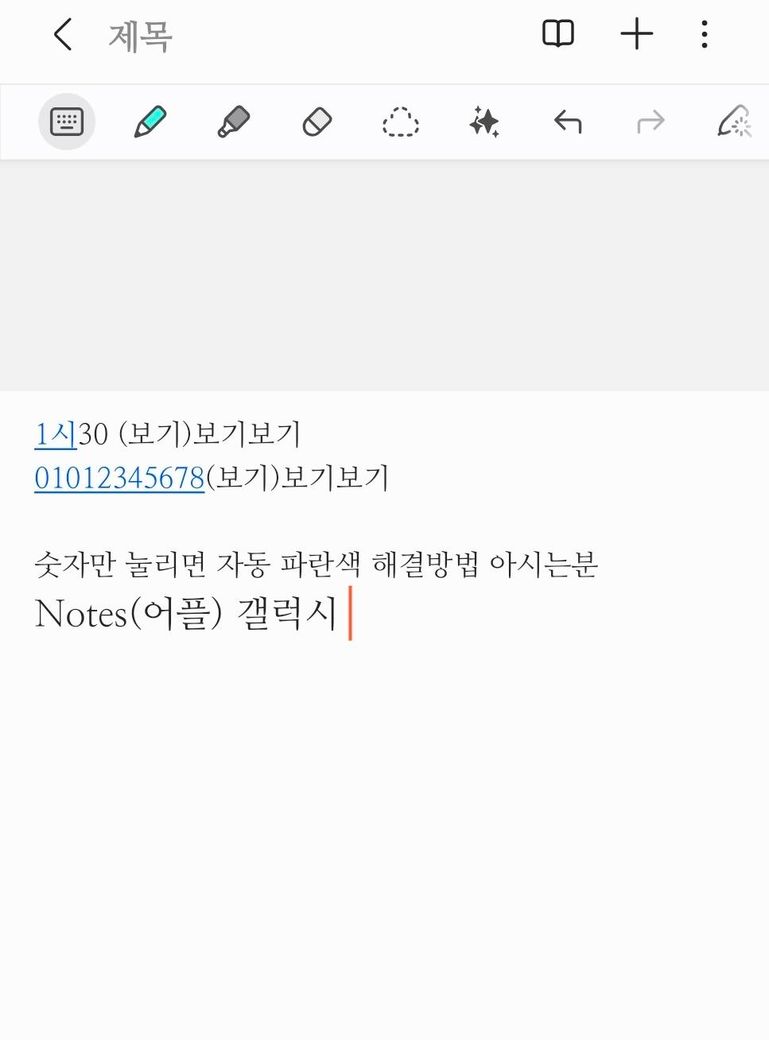The height and width of the screenshot is (1040, 769).
Task: Tap the plus add icon
Action: pyautogui.click(x=636, y=35)
